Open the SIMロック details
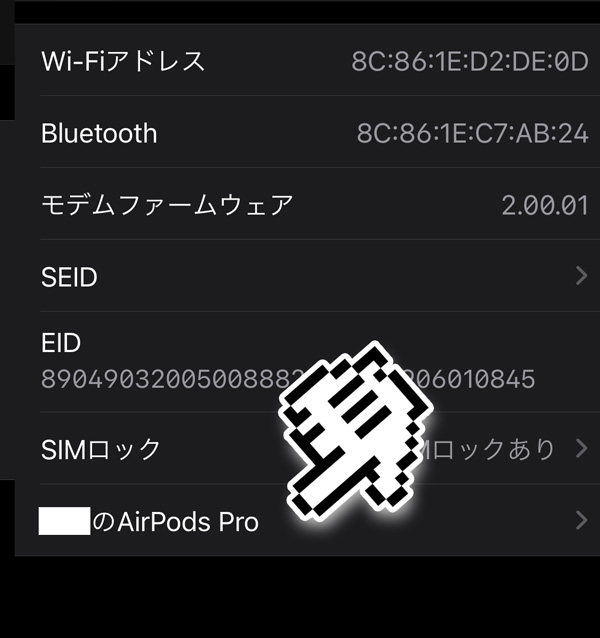 point(150,449)
